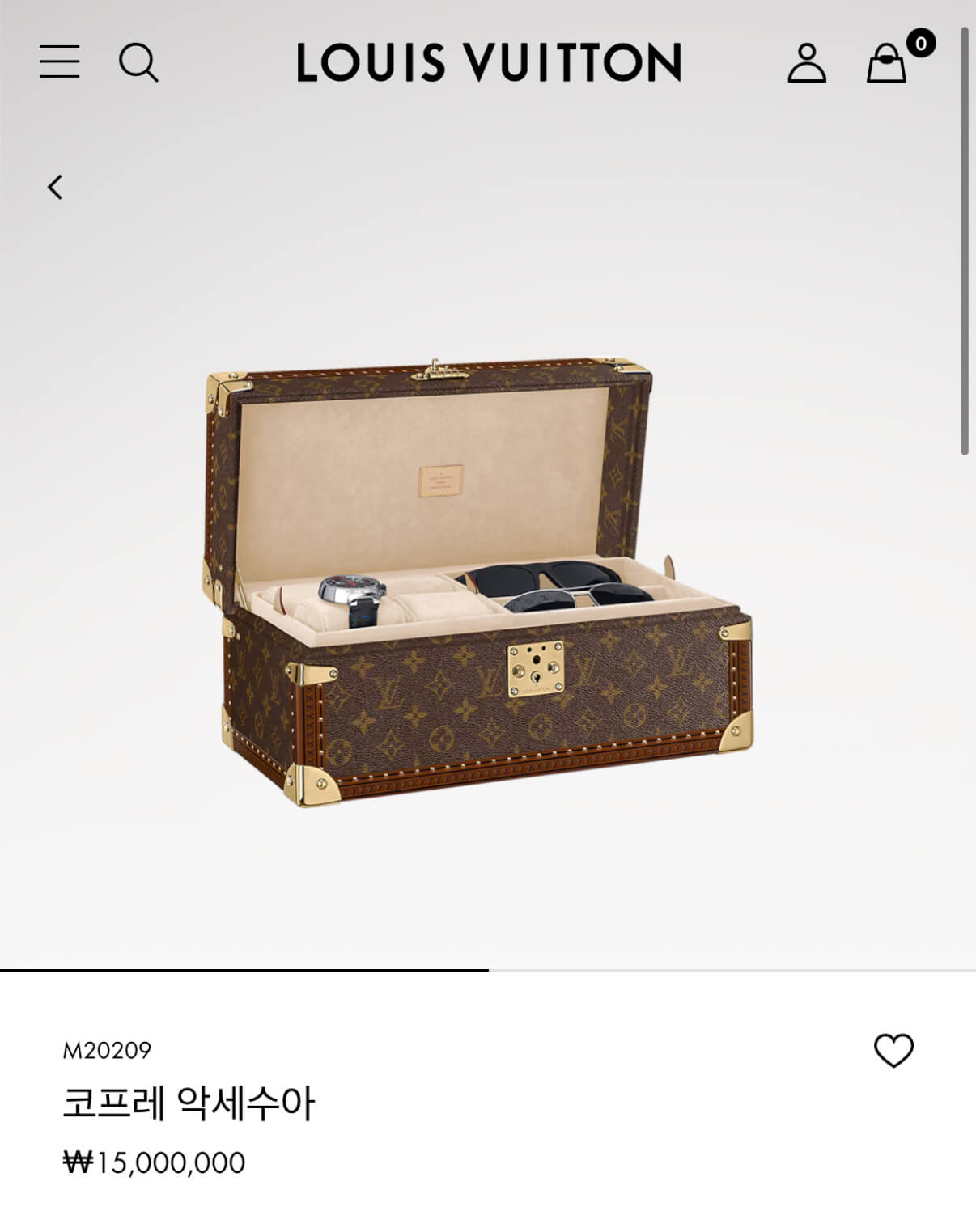976x1232 pixels.
Task: Go back with the back arrow
Action: coord(55,188)
